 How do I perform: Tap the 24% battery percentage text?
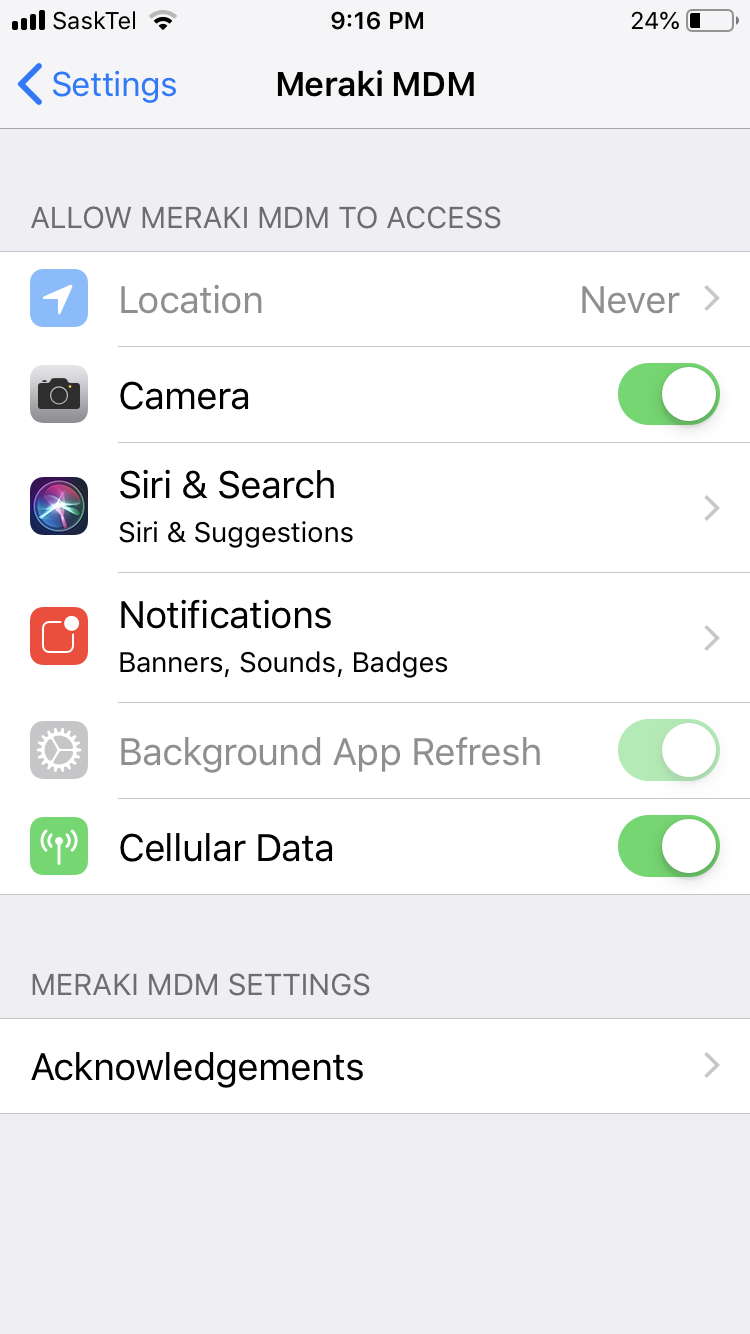[655, 18]
